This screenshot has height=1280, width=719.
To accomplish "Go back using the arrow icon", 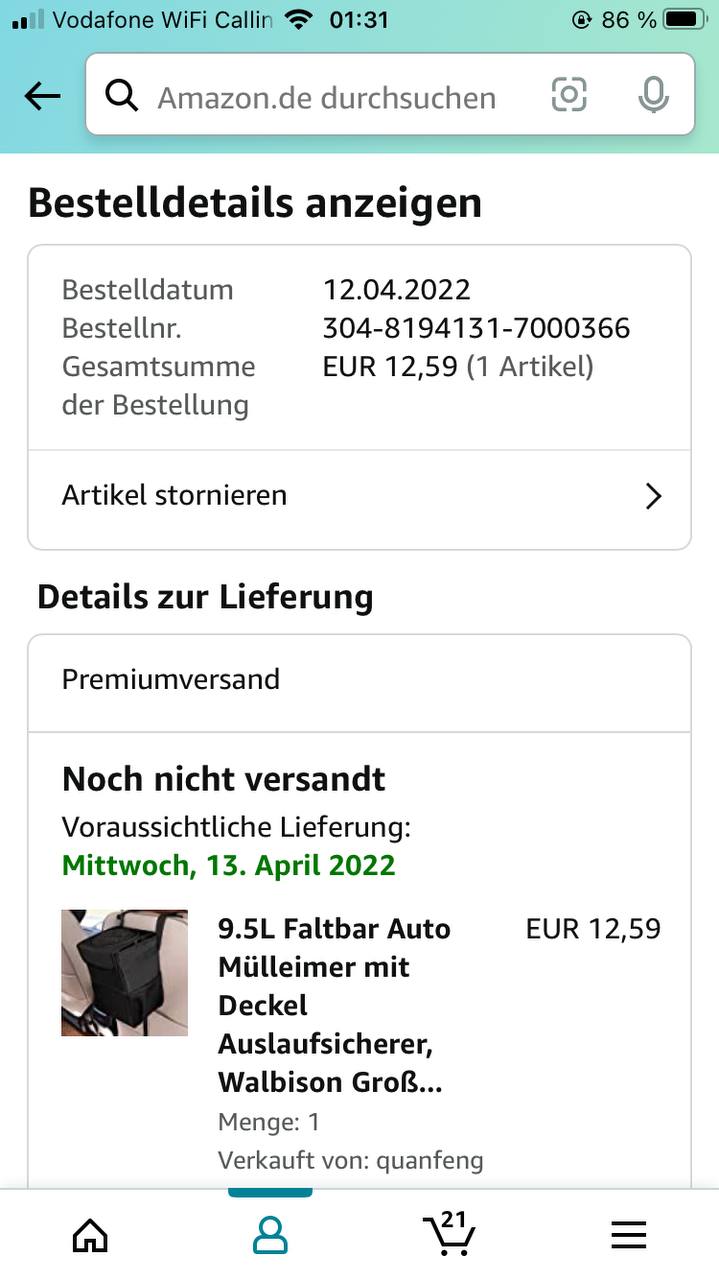I will click(42, 96).
